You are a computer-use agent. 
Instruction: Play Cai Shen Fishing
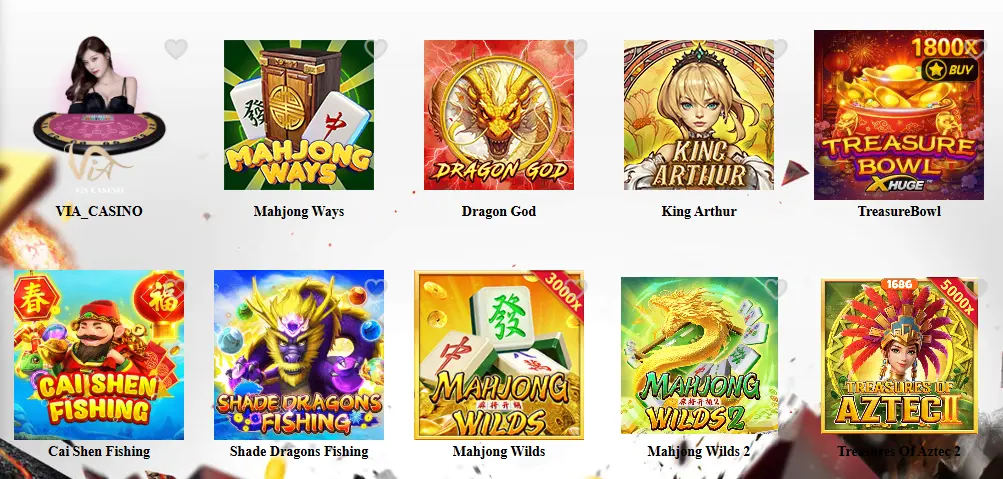click(99, 355)
